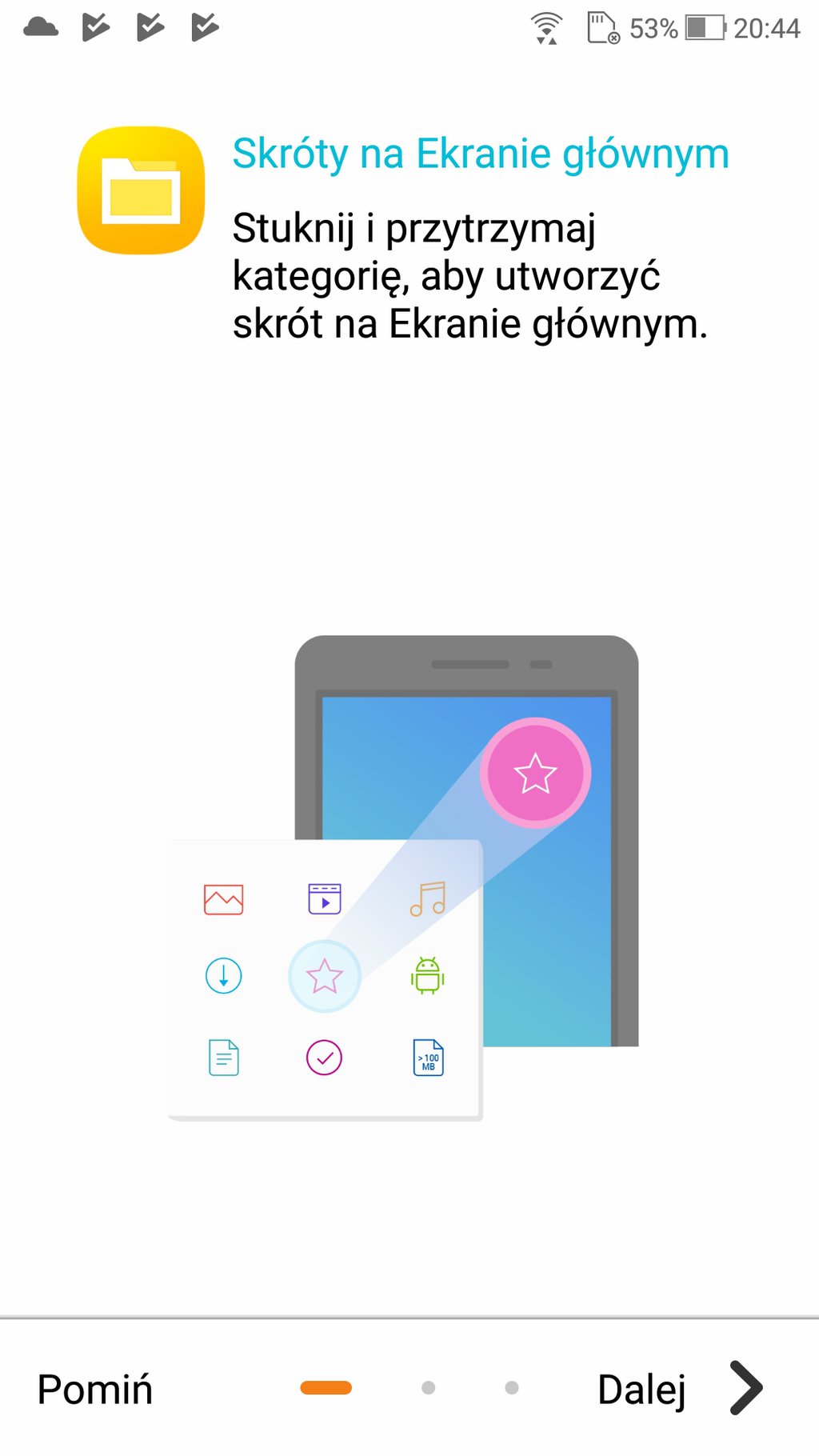The width and height of the screenshot is (819, 1456).
Task: Skip the tutorial with Pomiń
Action: [x=95, y=1390]
